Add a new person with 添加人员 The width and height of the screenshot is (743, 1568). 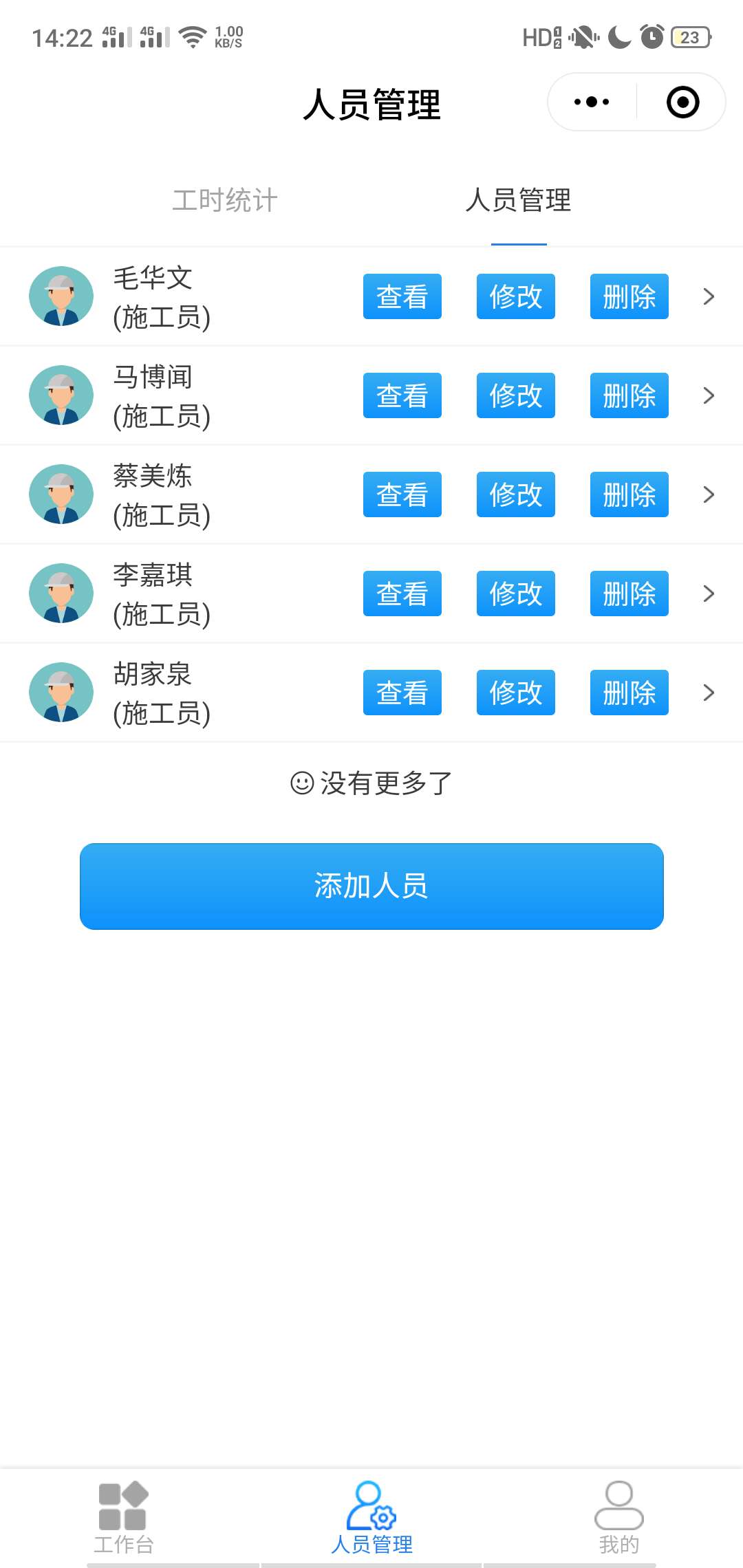click(371, 886)
